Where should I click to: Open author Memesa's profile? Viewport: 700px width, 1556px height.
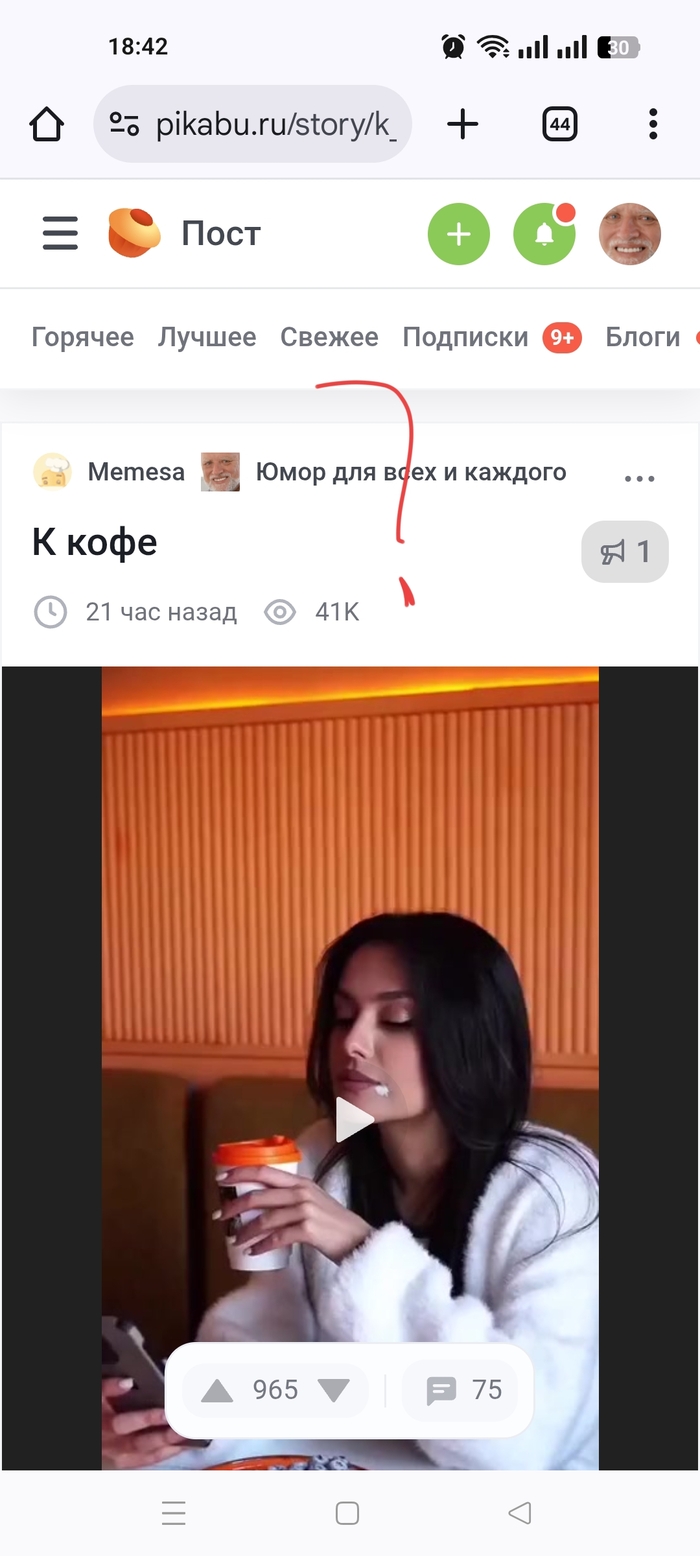coord(136,472)
